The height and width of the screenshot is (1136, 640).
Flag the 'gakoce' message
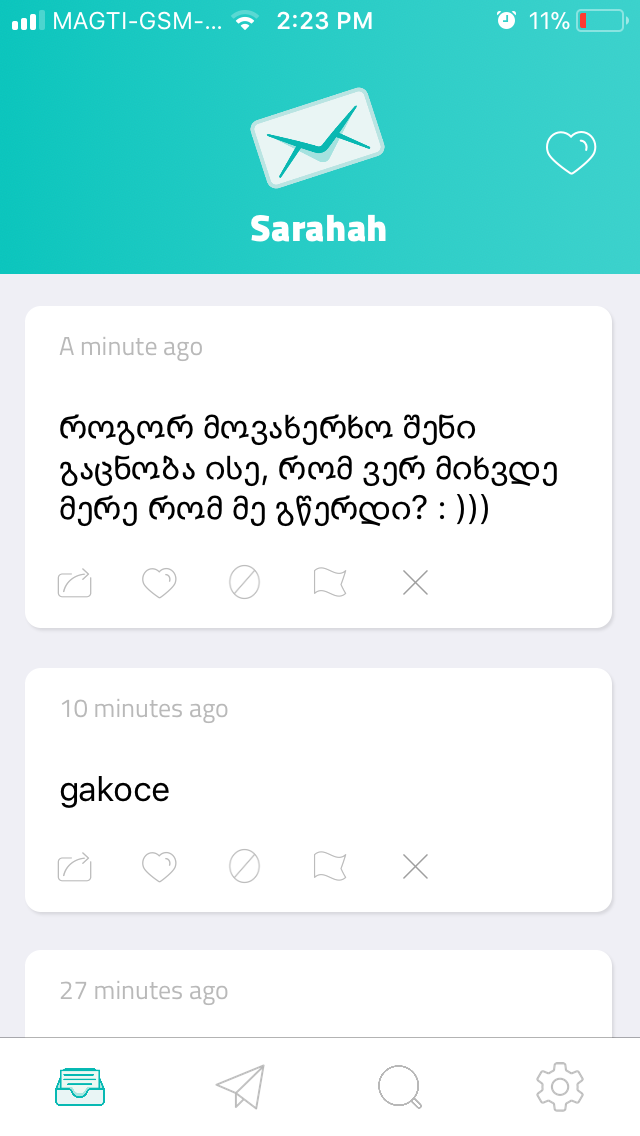coord(329,865)
